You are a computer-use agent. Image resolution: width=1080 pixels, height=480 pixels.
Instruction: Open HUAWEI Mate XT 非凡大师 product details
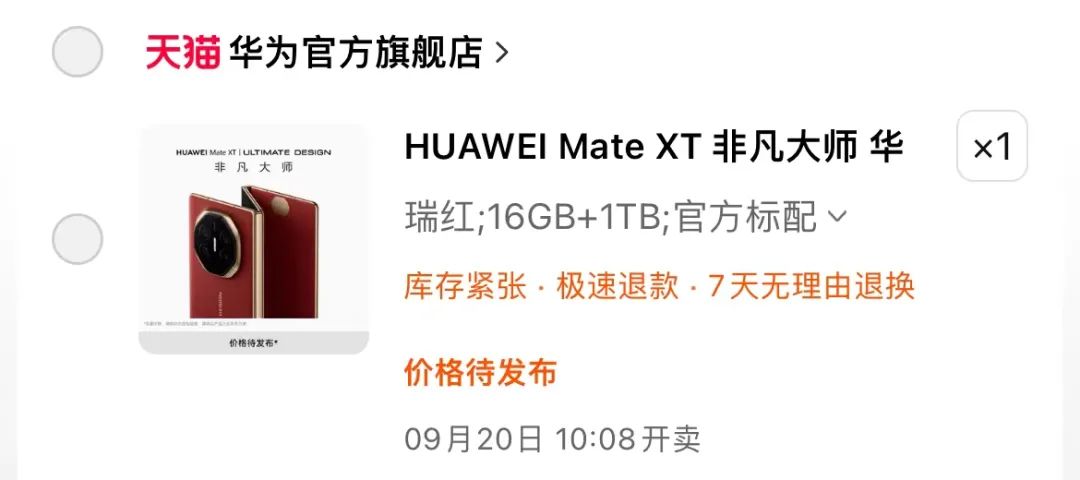[x=653, y=148]
